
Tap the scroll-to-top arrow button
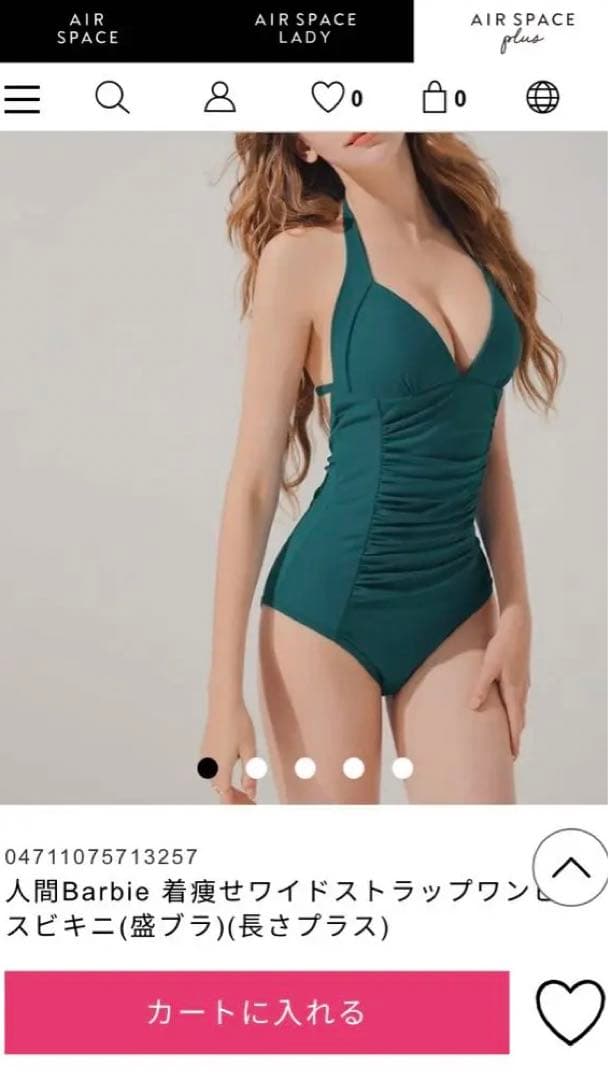coord(570,868)
